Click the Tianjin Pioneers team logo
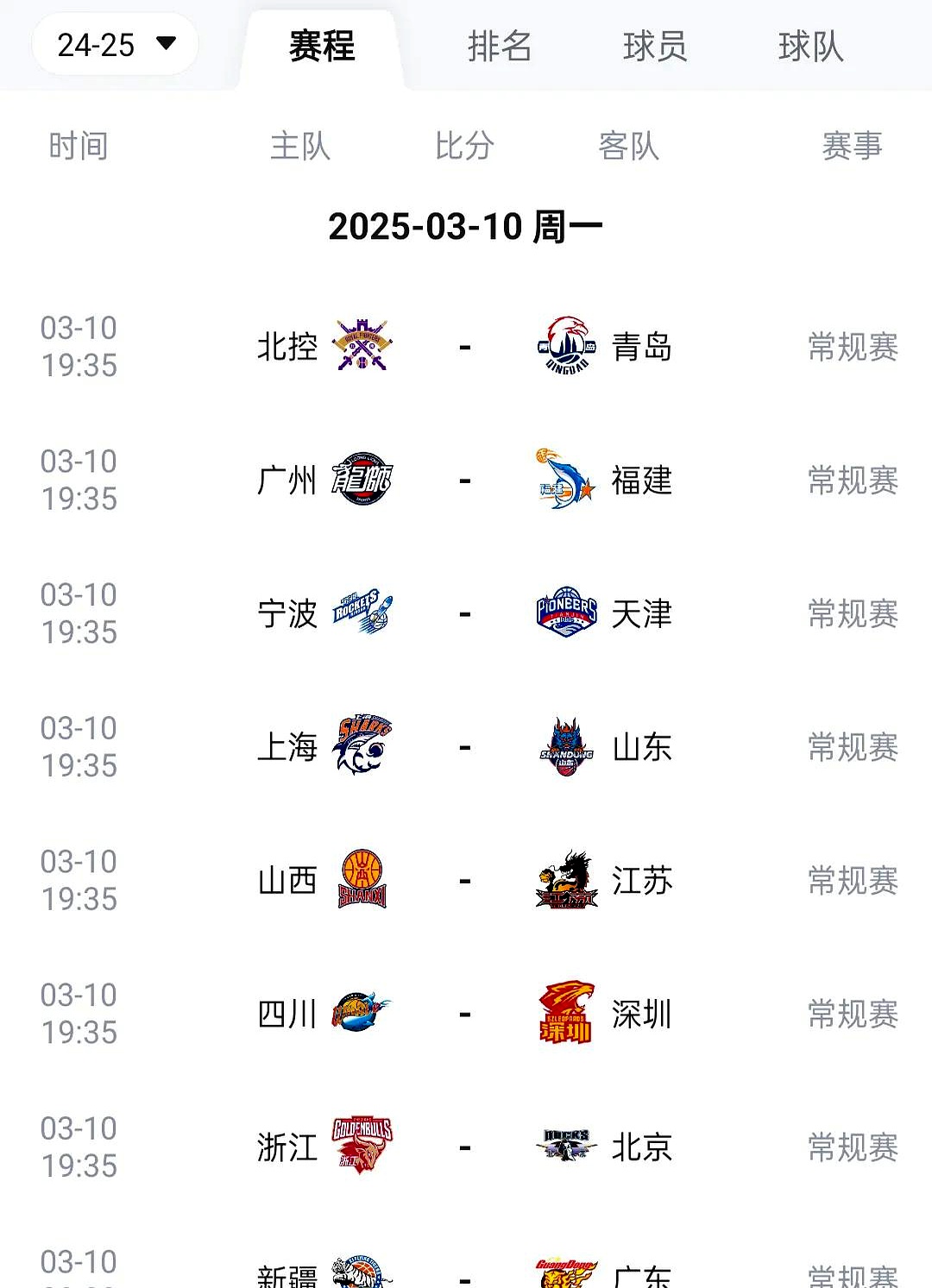The height and width of the screenshot is (1288, 932). tap(565, 613)
